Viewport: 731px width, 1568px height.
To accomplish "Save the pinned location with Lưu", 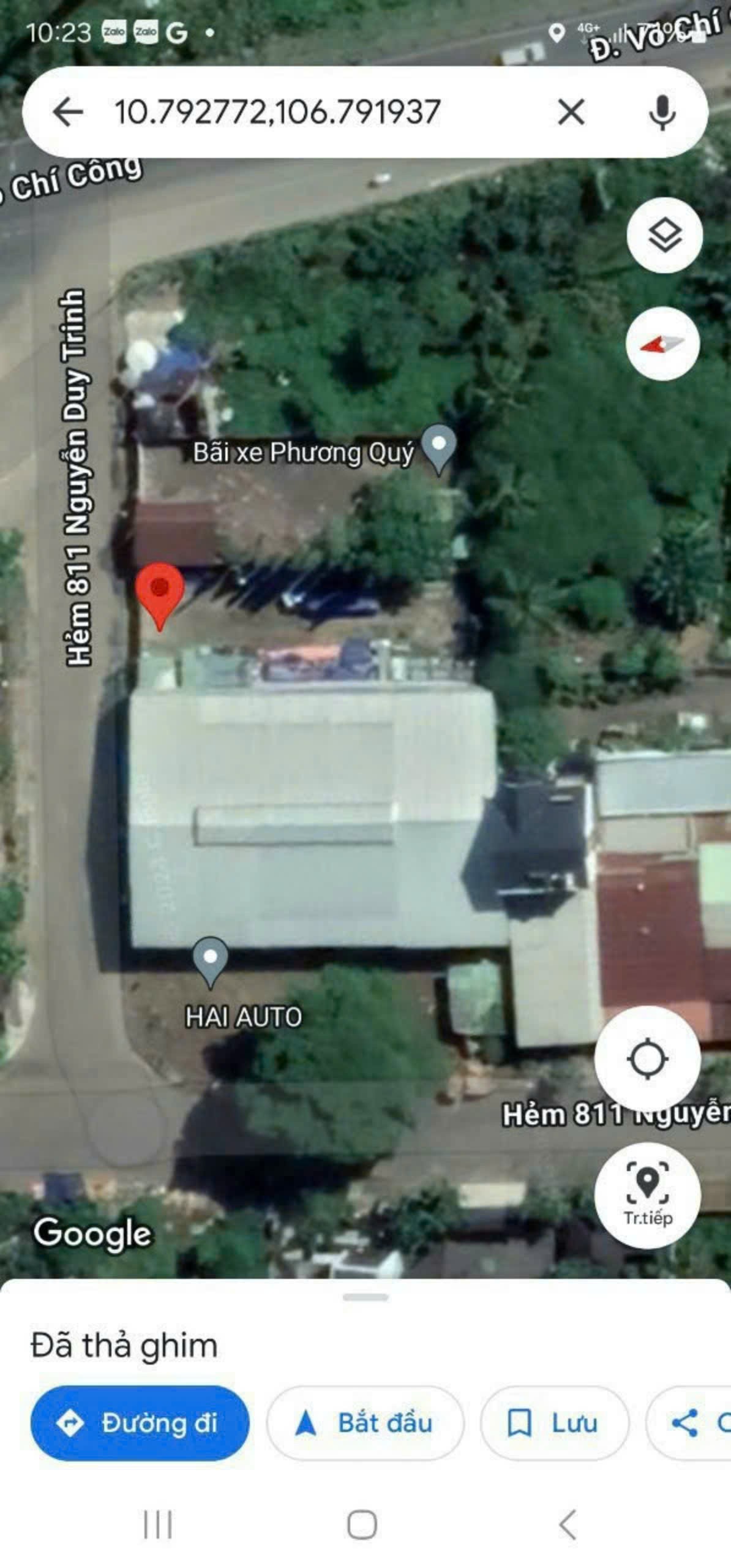I will point(553,1423).
